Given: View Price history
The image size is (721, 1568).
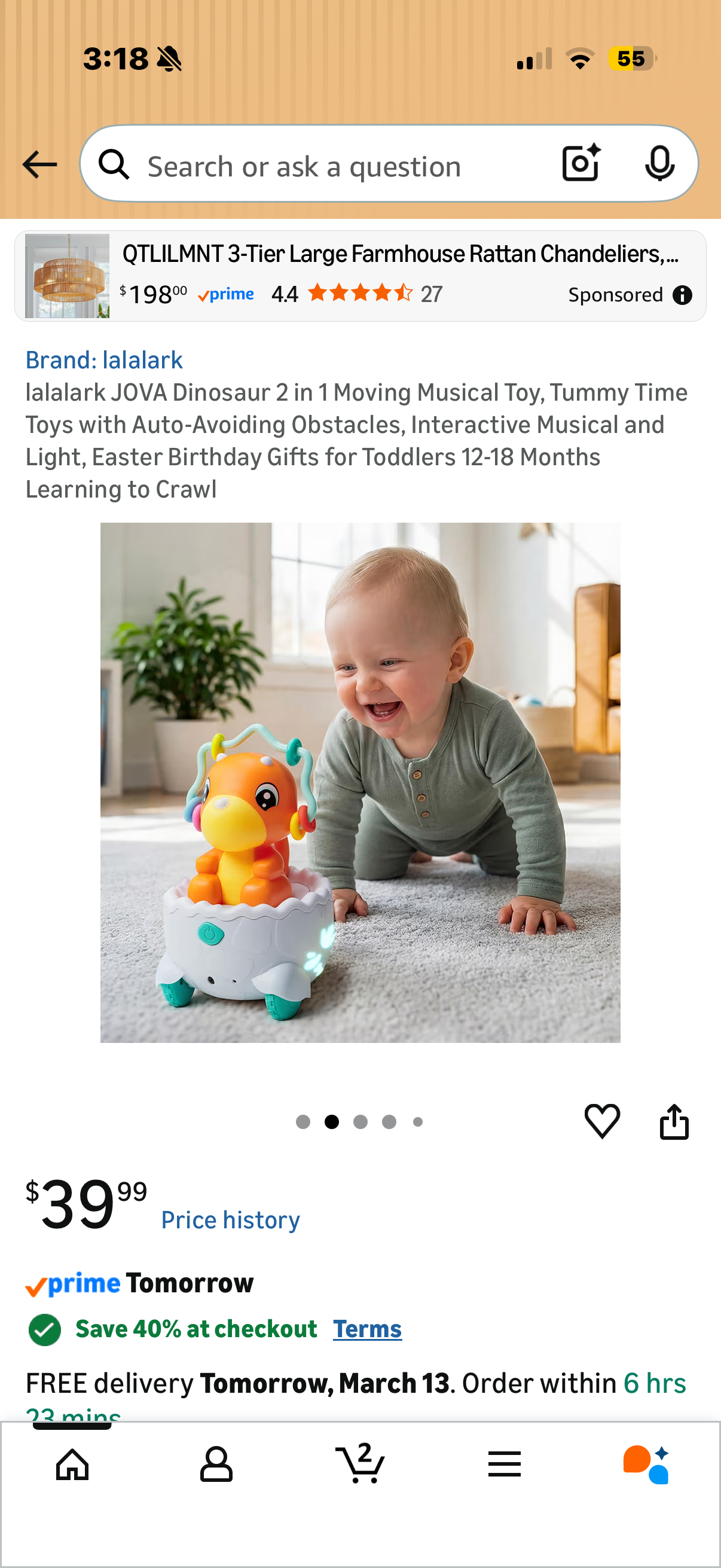Looking at the screenshot, I should [x=230, y=1220].
